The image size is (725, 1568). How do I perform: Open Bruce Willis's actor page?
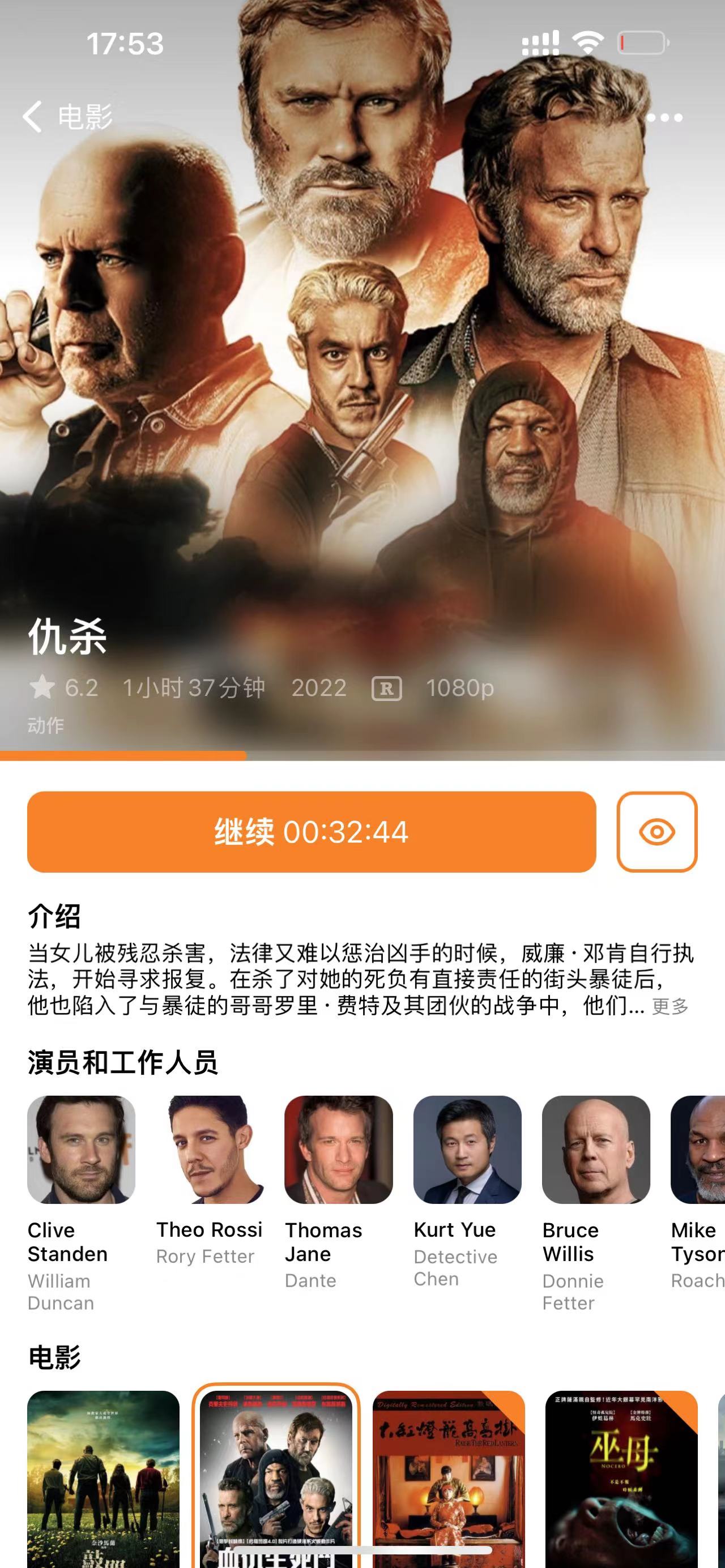point(596,1149)
